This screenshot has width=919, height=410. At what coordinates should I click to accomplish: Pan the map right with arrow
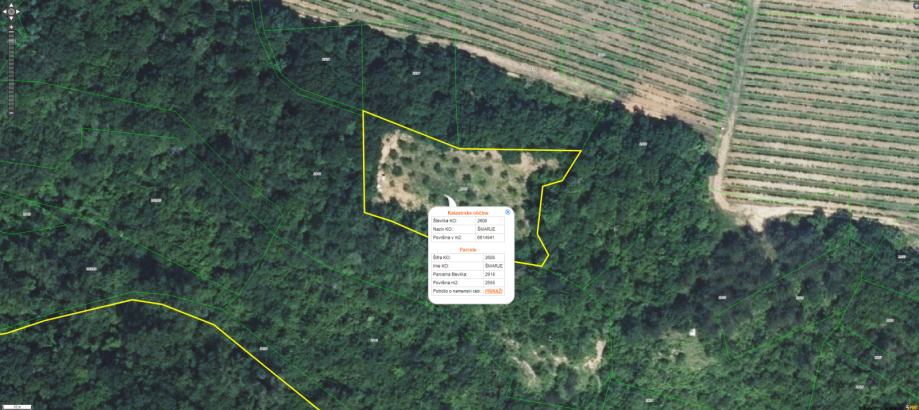[18, 12]
